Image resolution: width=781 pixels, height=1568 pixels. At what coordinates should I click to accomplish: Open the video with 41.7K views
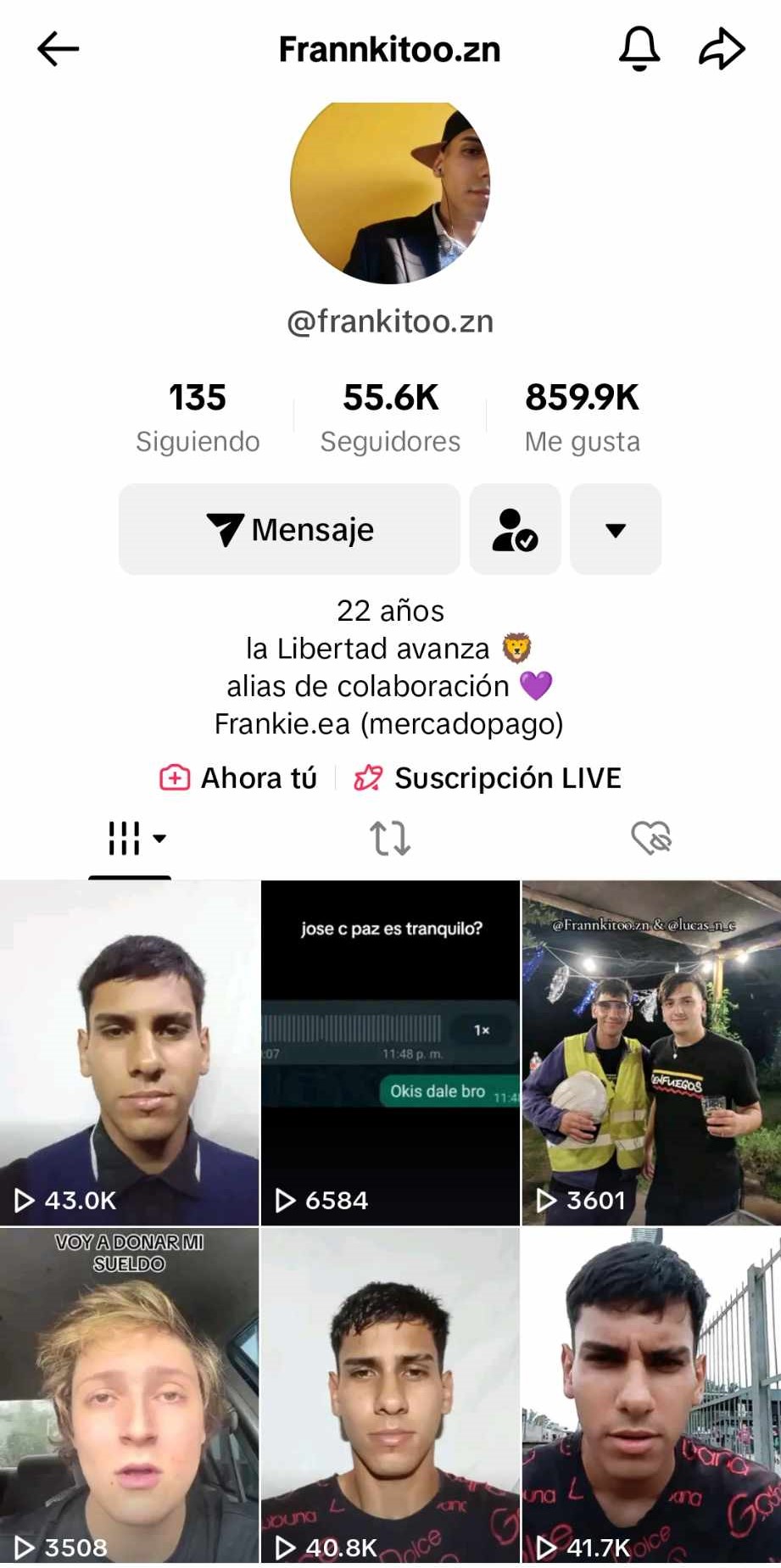pyautogui.click(x=650, y=1395)
